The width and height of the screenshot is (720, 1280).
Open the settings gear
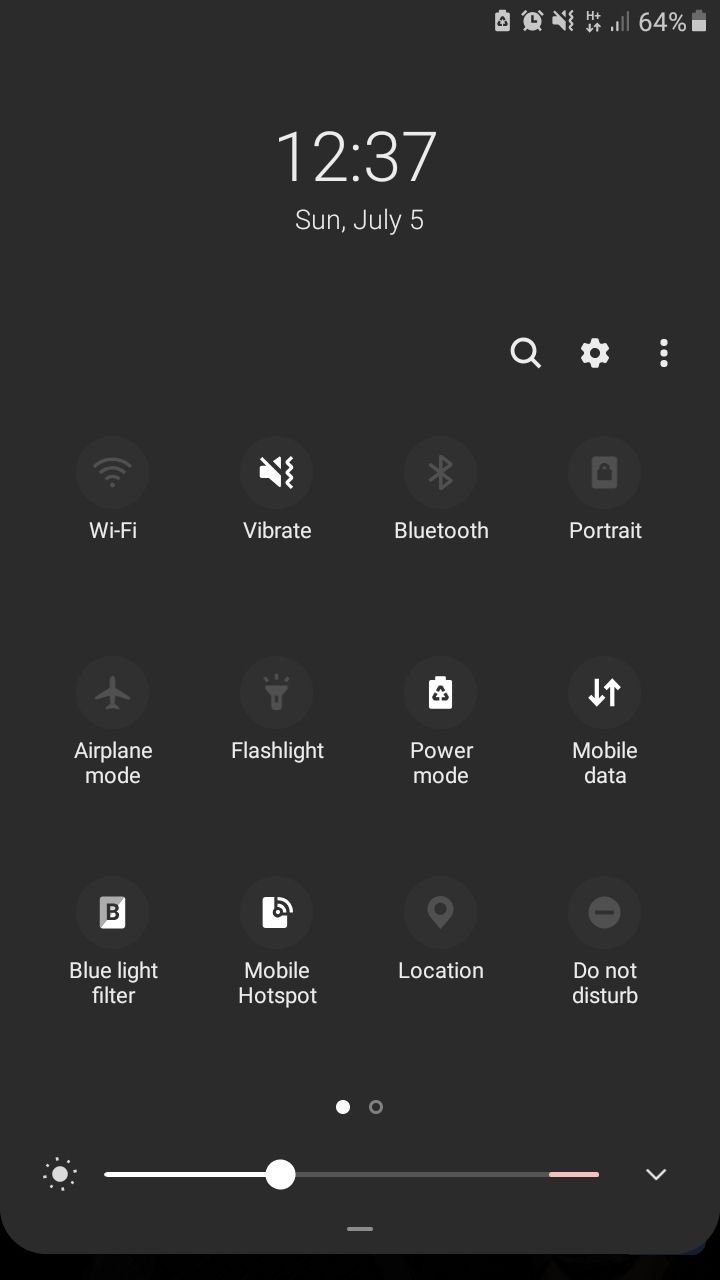[x=595, y=353]
